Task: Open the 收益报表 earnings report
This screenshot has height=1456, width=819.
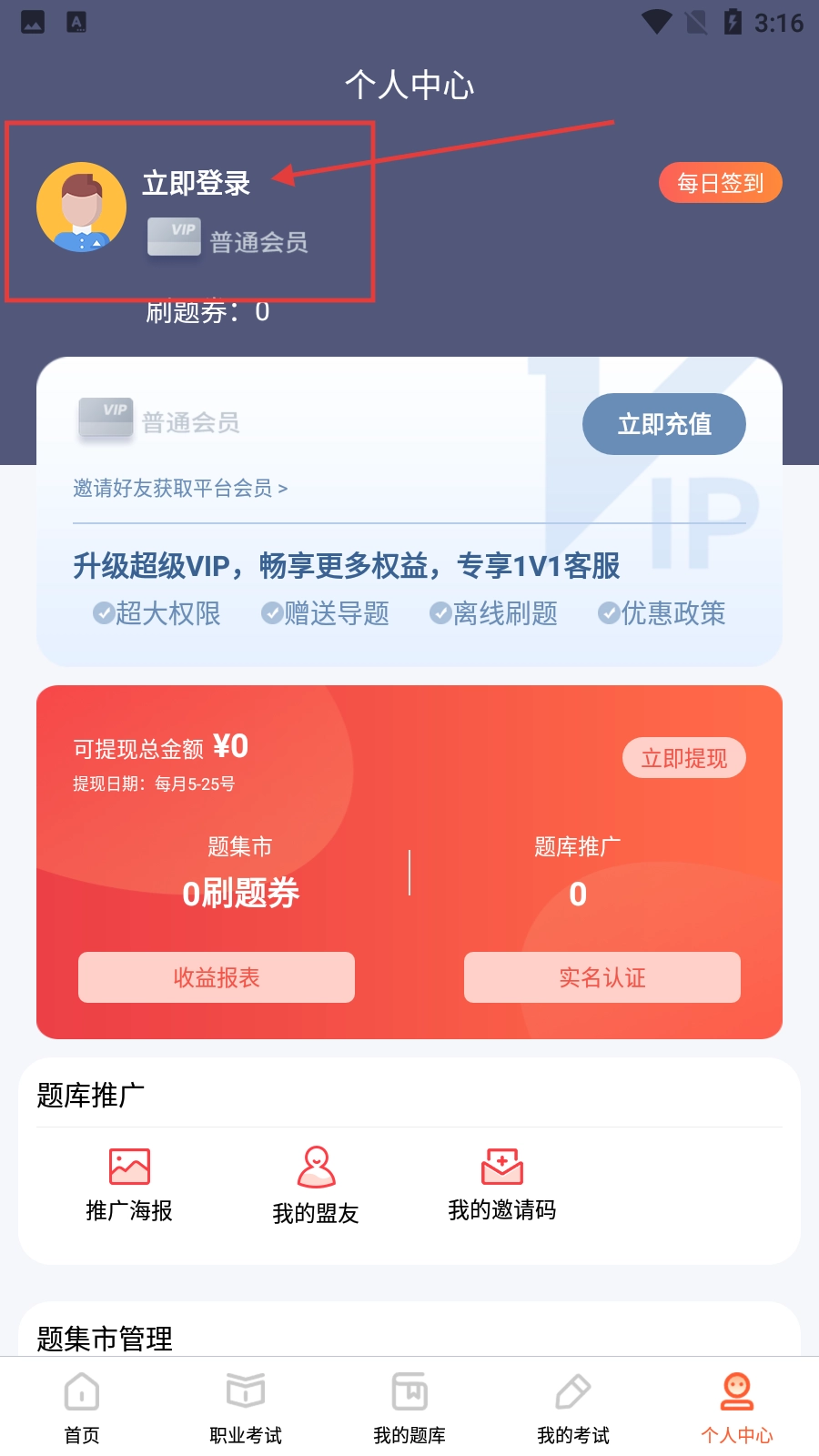Action: (x=217, y=977)
